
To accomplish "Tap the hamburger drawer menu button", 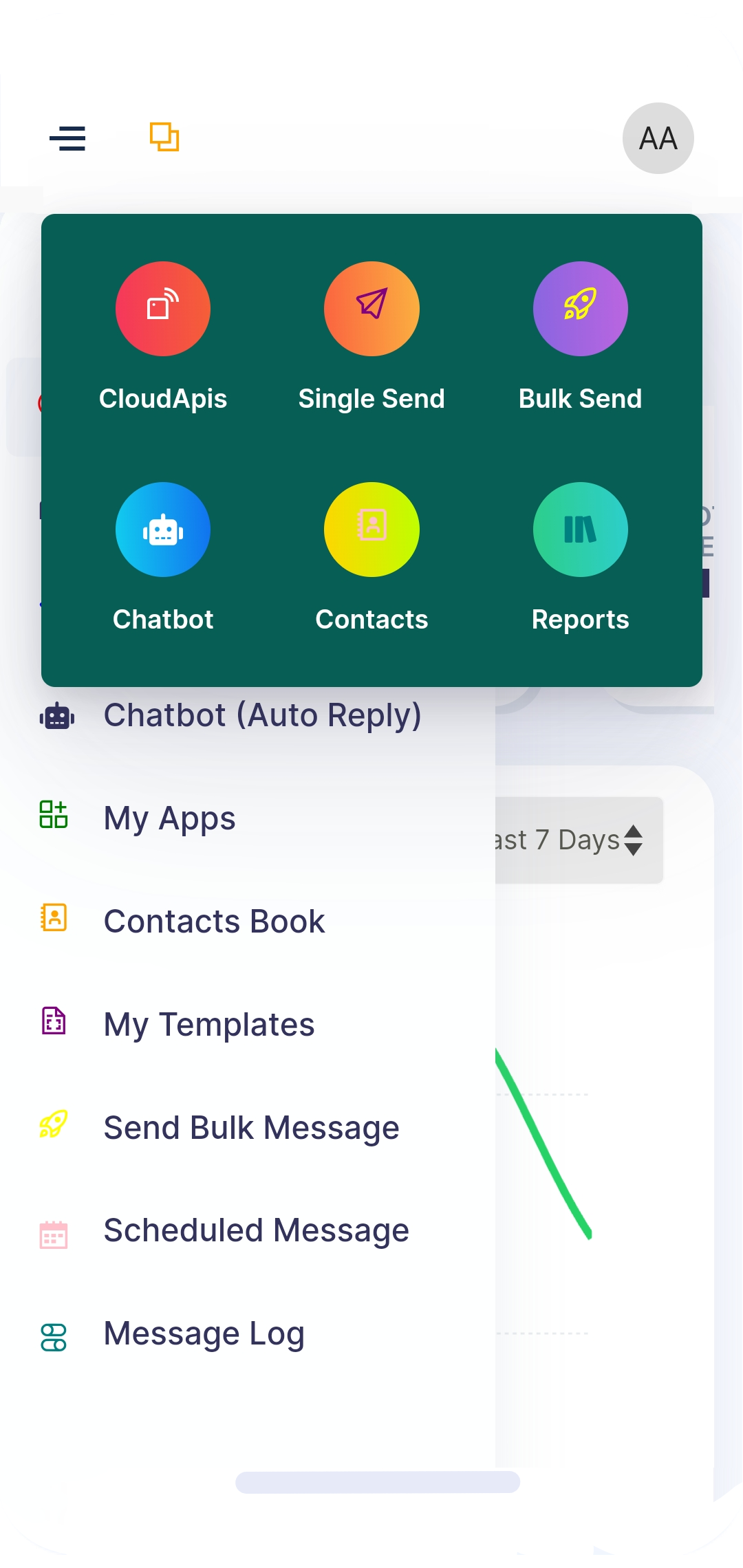I will pos(67,138).
